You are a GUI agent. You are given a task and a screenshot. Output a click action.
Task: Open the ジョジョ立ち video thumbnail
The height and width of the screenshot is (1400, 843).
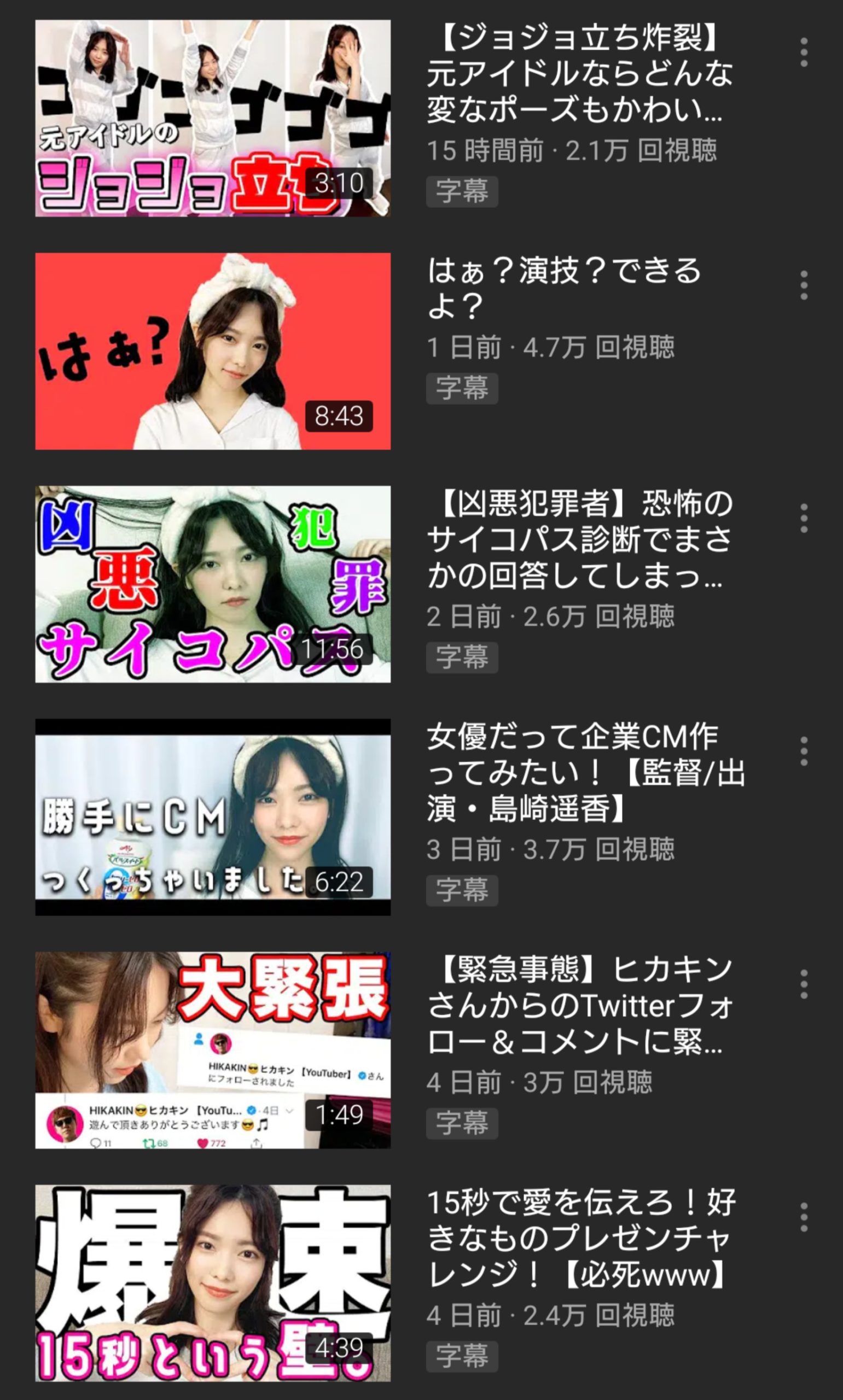(212, 118)
